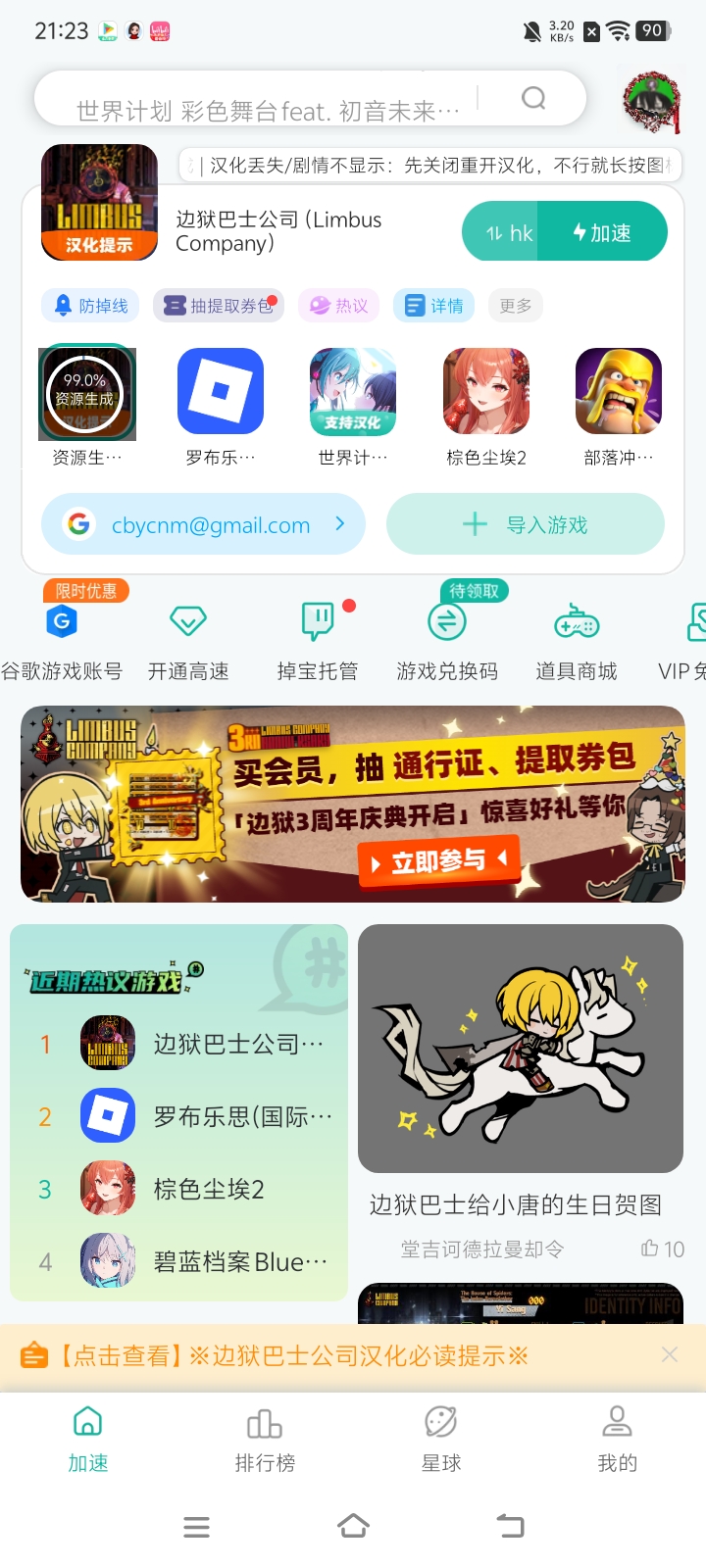Open 游戏兑换码
This screenshot has height=1568, width=706.
tap(447, 637)
